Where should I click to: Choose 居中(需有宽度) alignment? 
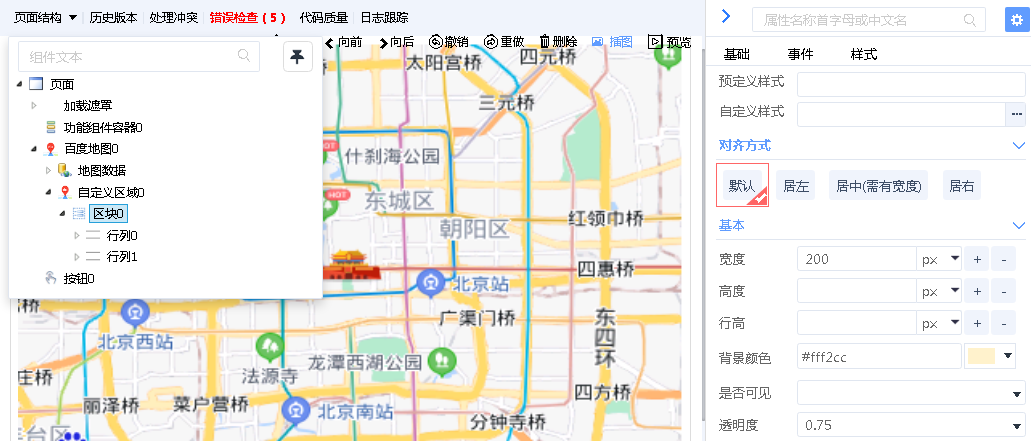(x=878, y=185)
